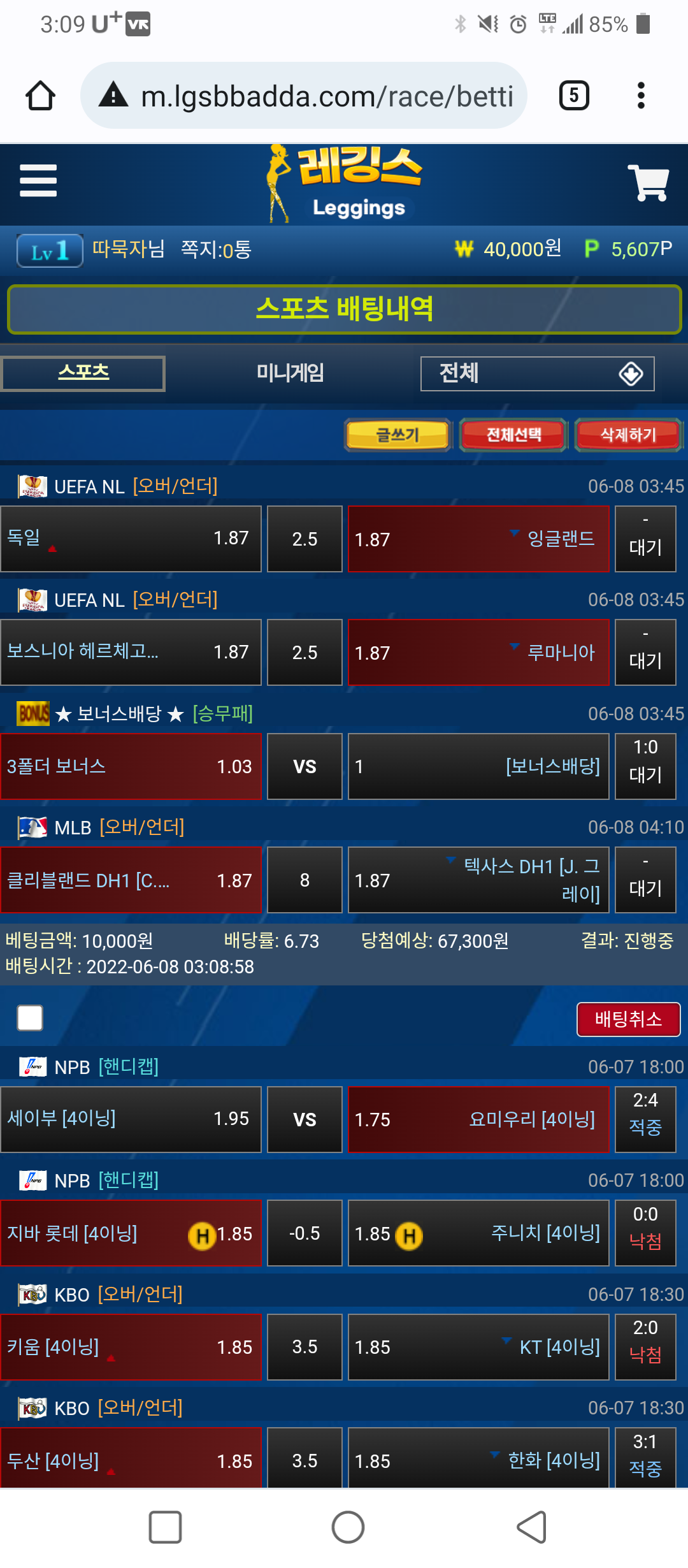Switch to the 스포츠 tab
Screen dimensions: 688x1568
(x=83, y=373)
